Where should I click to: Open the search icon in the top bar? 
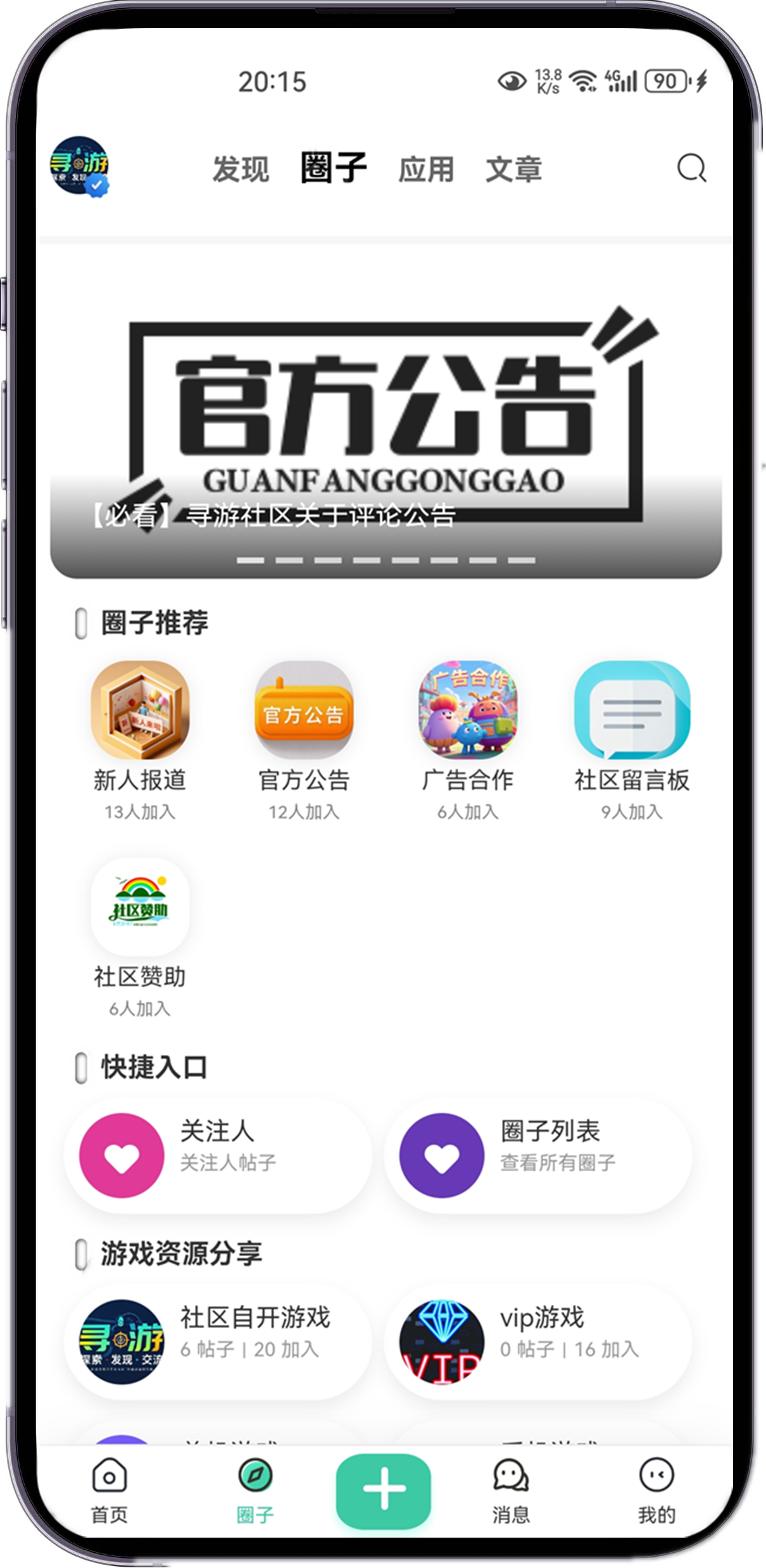(691, 168)
